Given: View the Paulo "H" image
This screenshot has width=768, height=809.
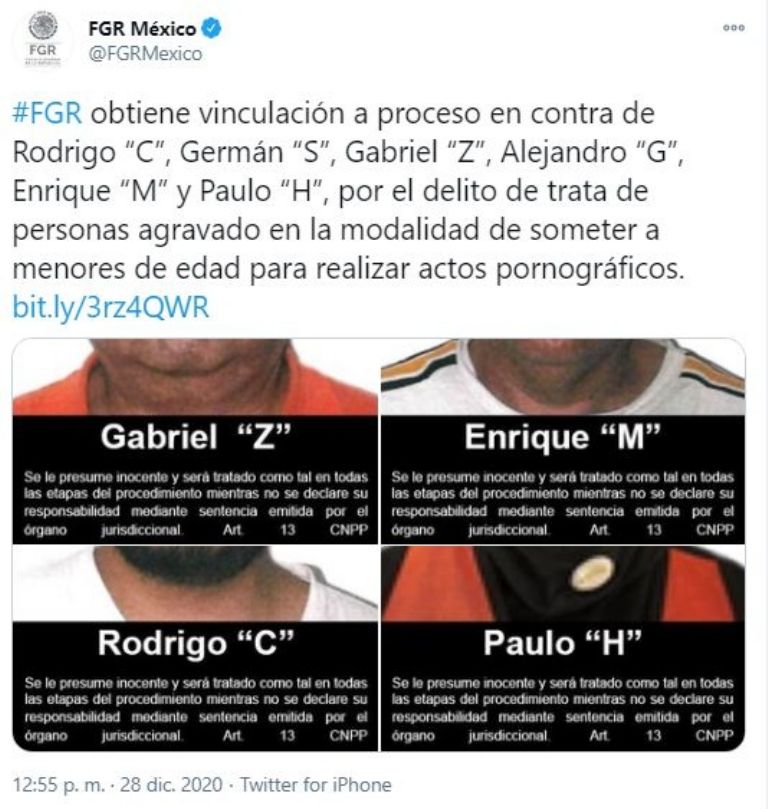Looking at the screenshot, I should [563, 647].
